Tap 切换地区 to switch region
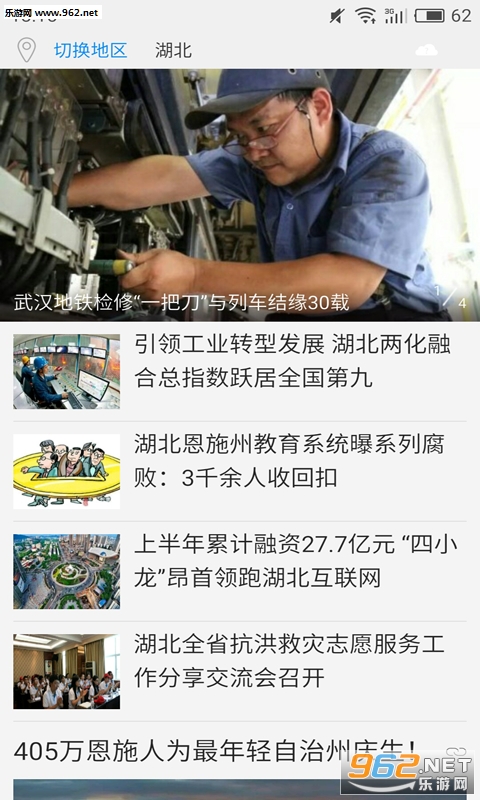Viewport: 480px width, 800px height. [x=90, y=50]
